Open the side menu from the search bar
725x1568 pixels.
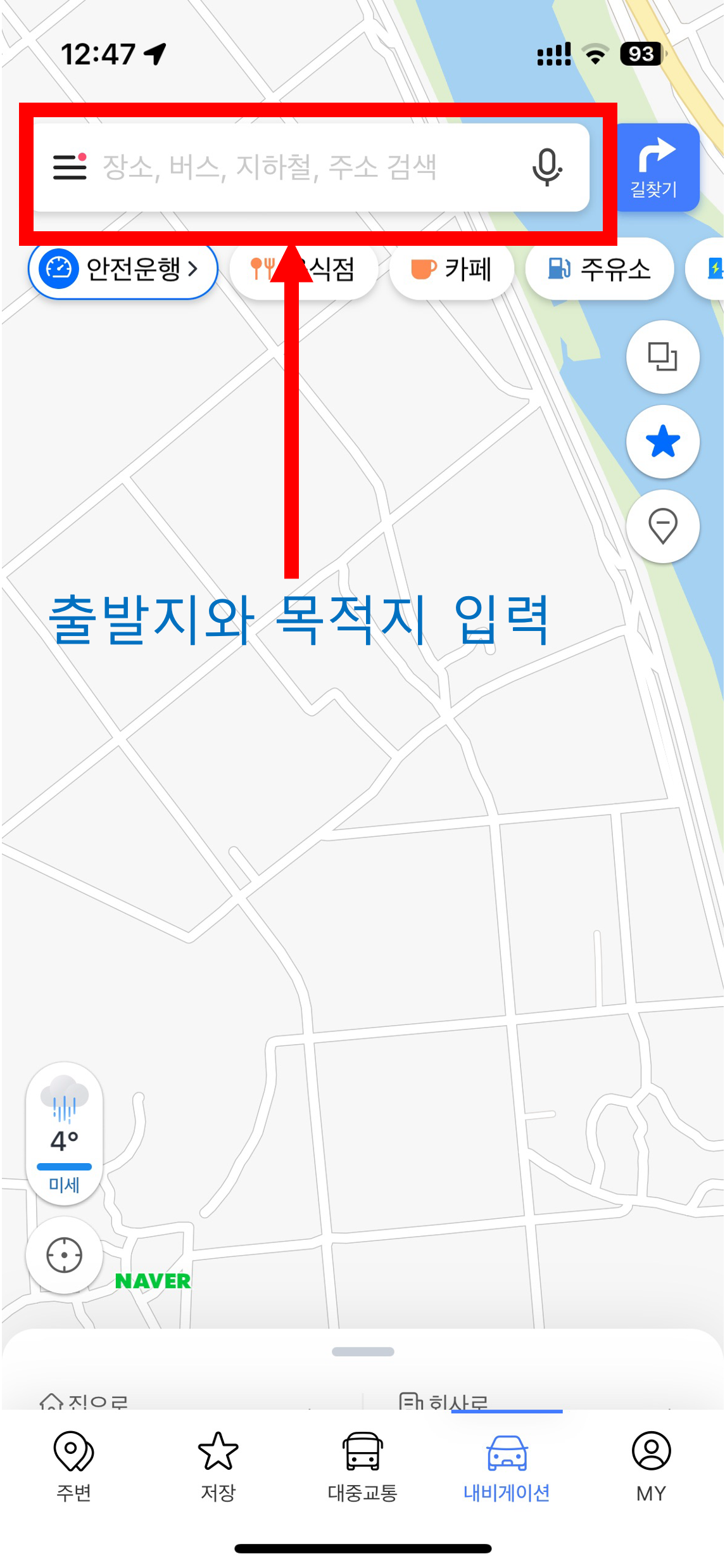(69, 167)
